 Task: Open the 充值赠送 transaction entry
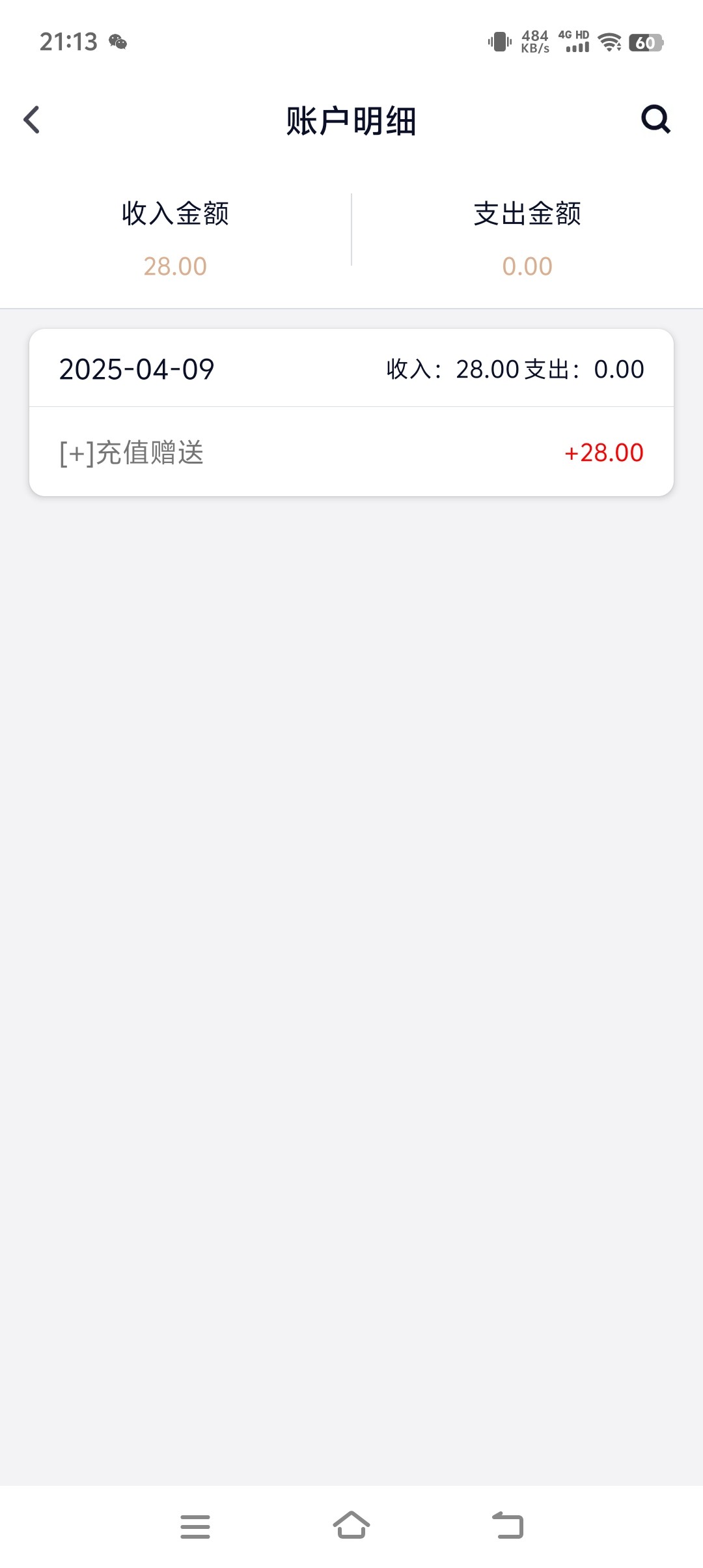351,453
